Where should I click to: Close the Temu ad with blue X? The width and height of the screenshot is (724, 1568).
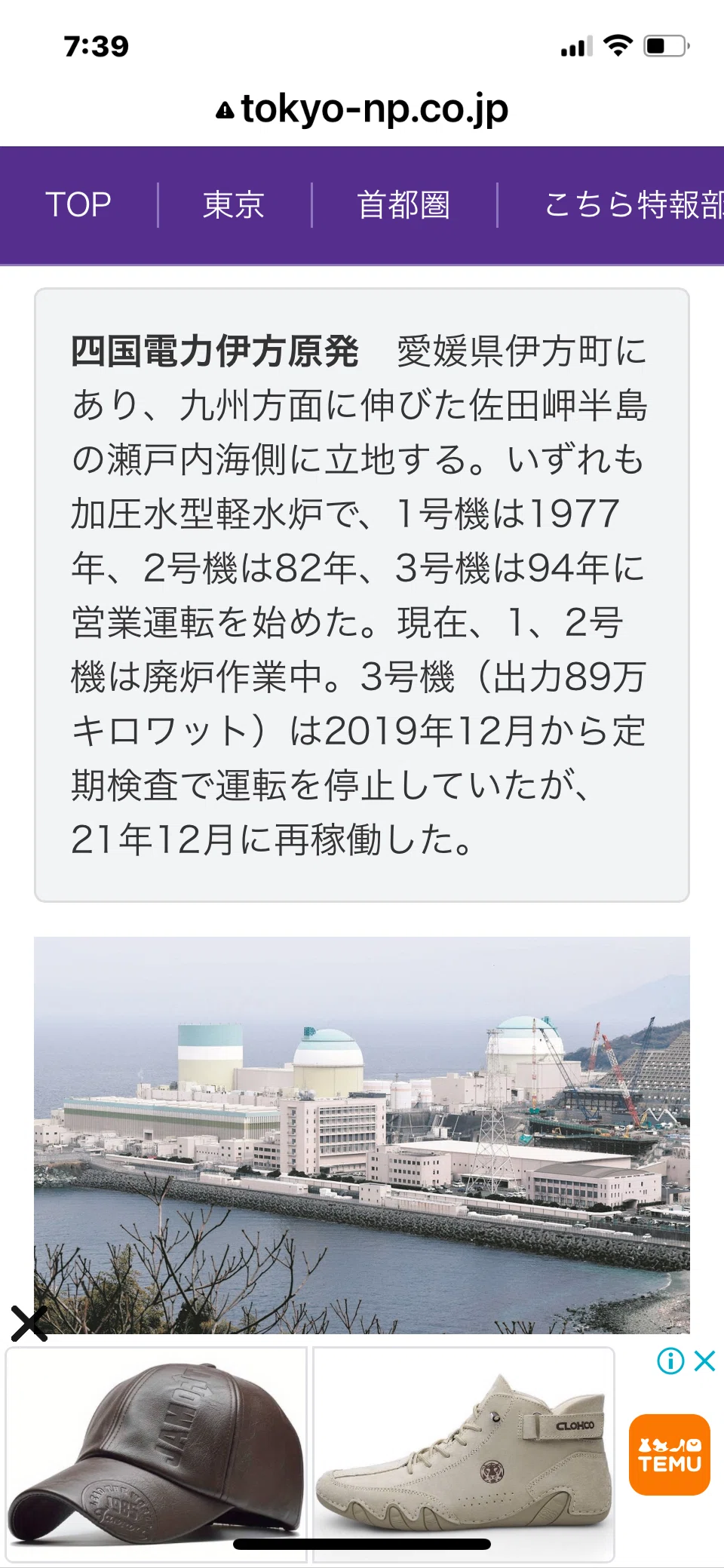tap(704, 1361)
